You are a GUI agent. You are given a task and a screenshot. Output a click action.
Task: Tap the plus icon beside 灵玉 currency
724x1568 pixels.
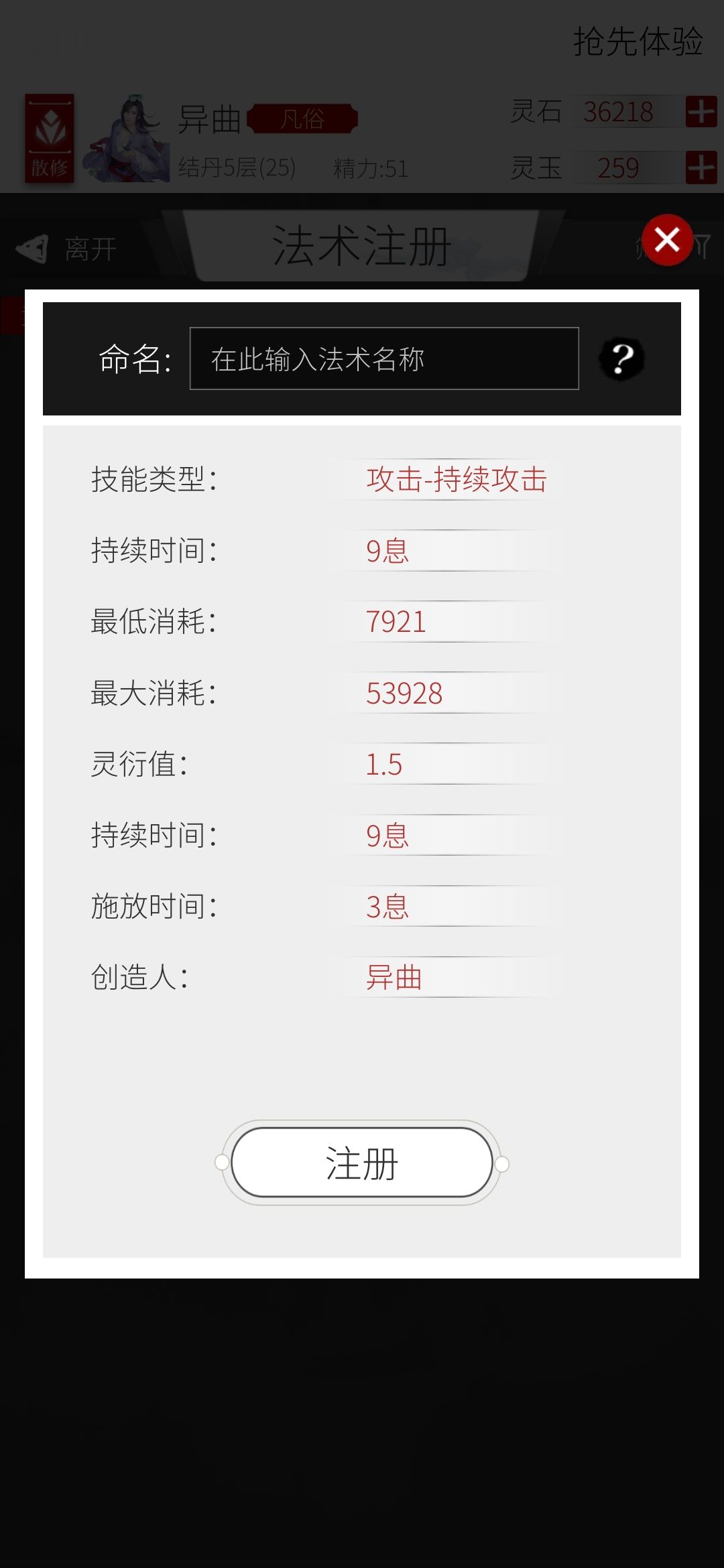(x=699, y=168)
